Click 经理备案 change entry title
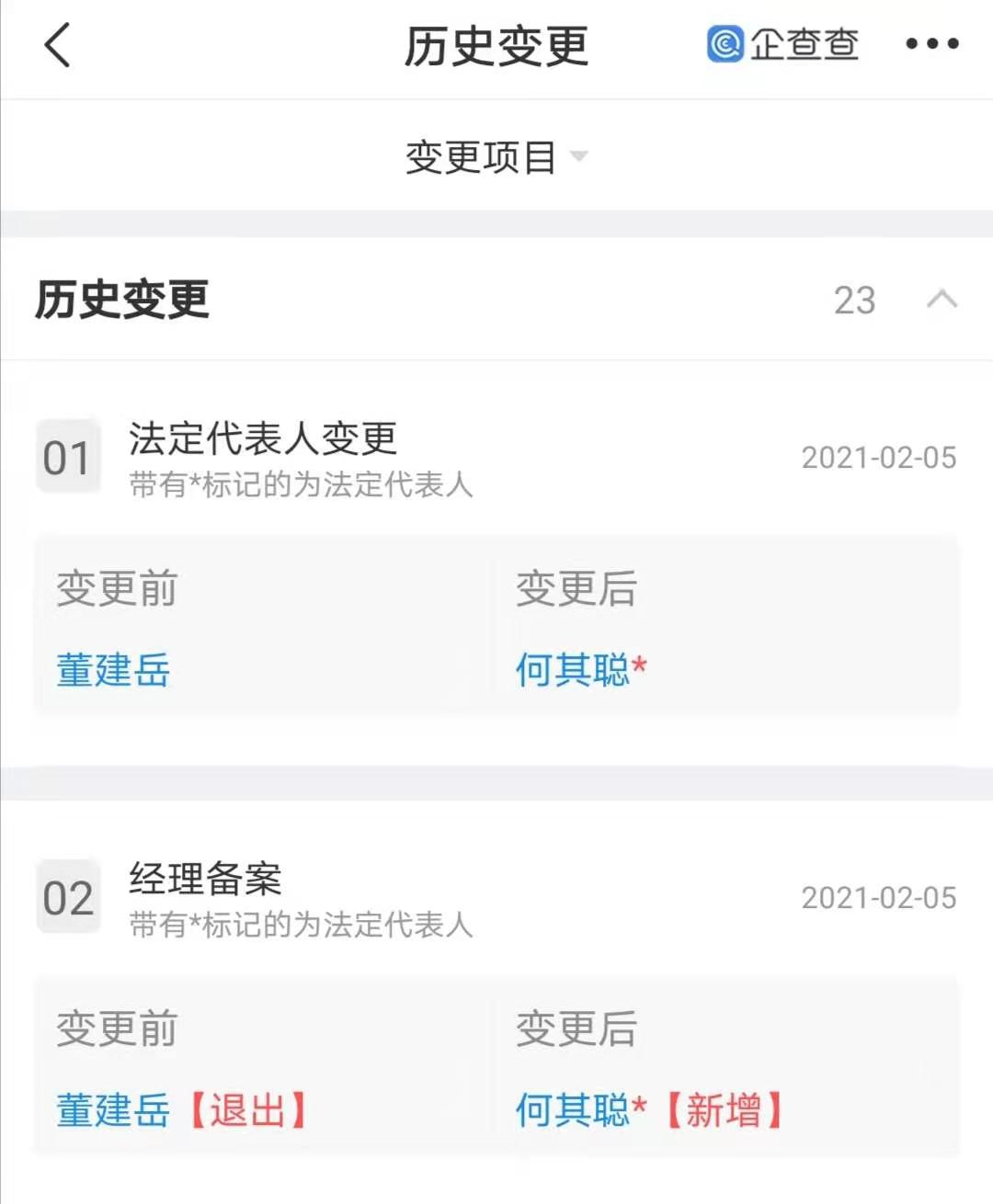 click(x=200, y=881)
